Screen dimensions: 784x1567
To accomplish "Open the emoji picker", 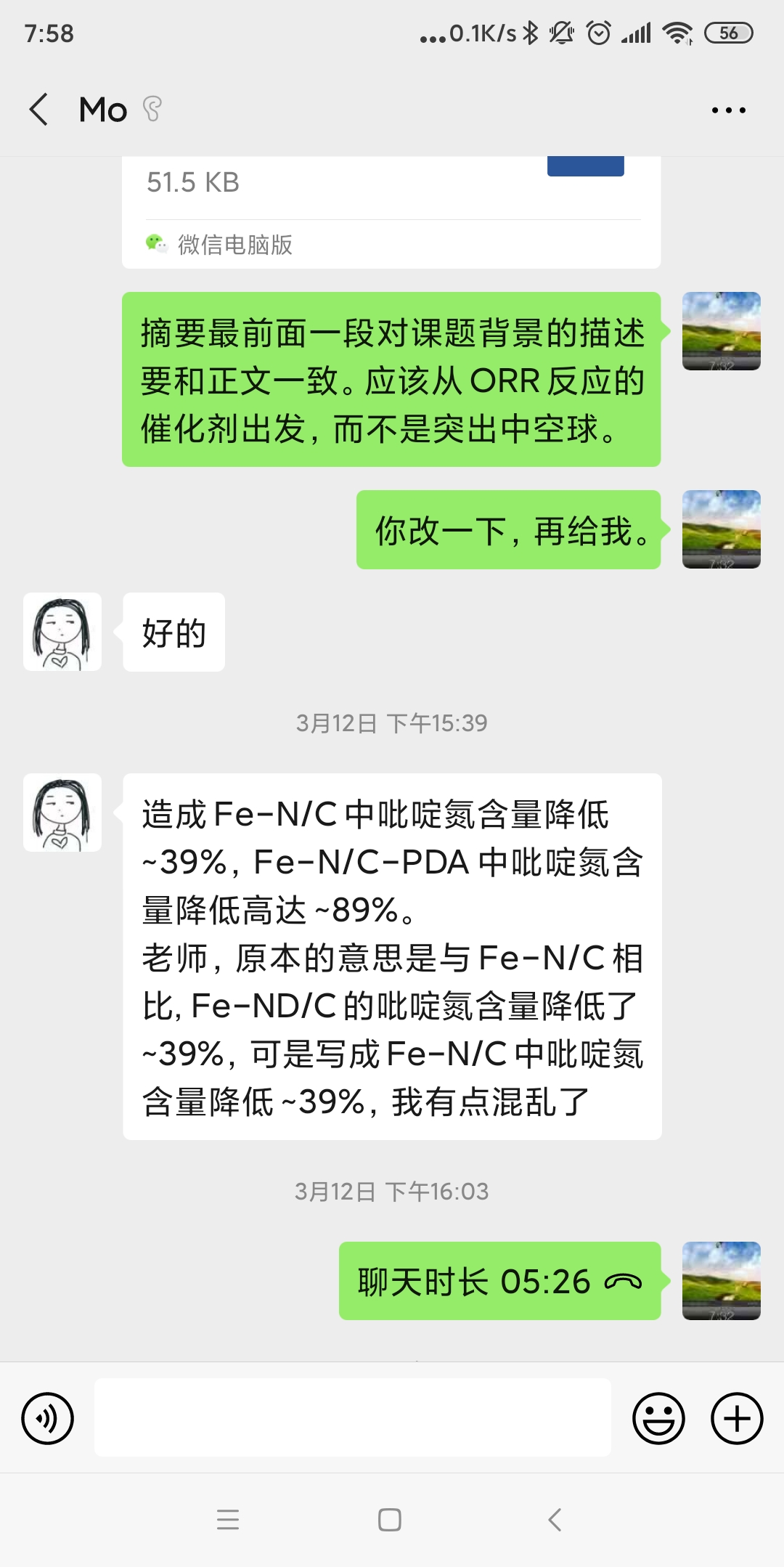I will click(x=658, y=1418).
